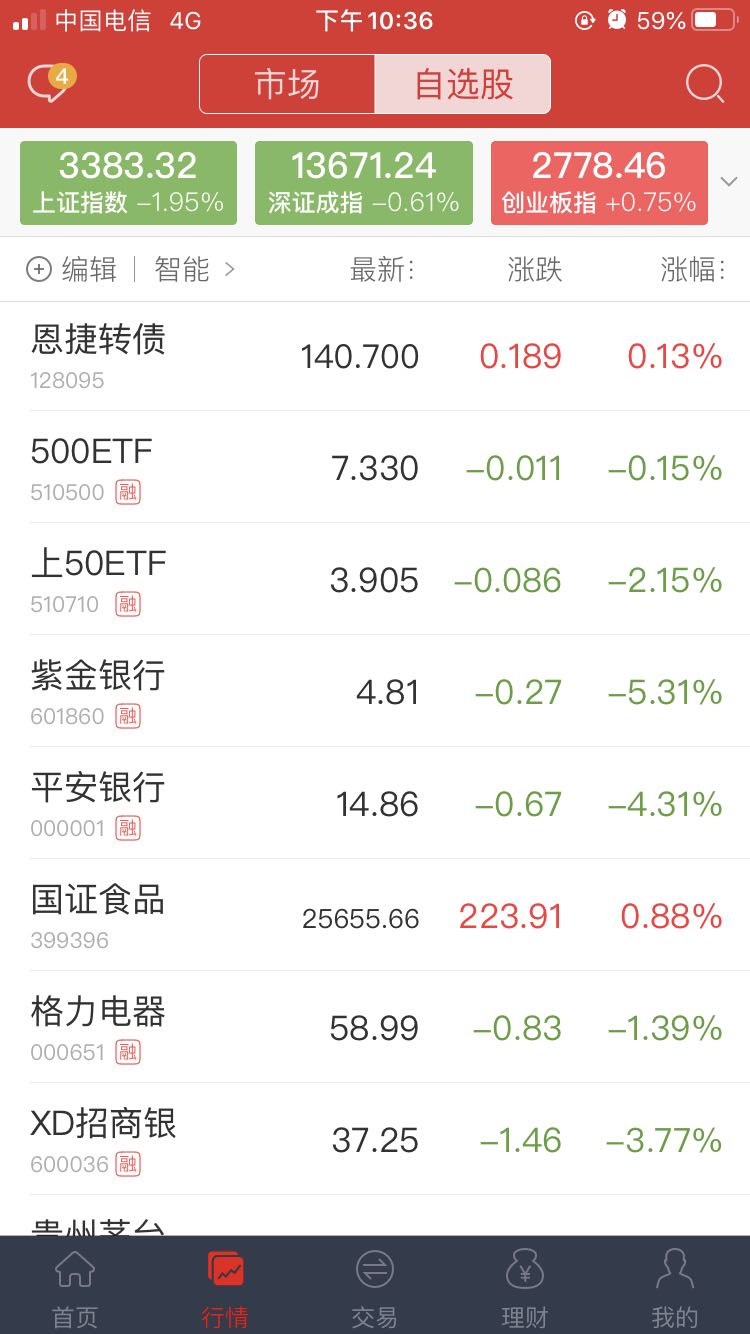This screenshot has width=750, height=1334.
Task: View 平安银行 stock details
Action: (375, 803)
